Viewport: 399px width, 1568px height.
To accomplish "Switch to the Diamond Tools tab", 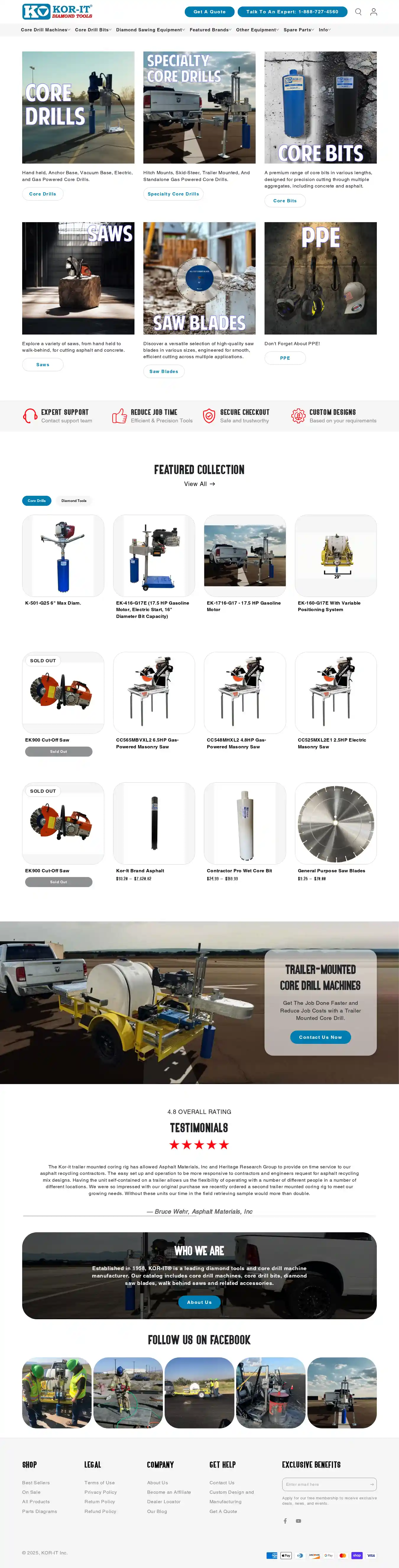I will click(x=74, y=501).
